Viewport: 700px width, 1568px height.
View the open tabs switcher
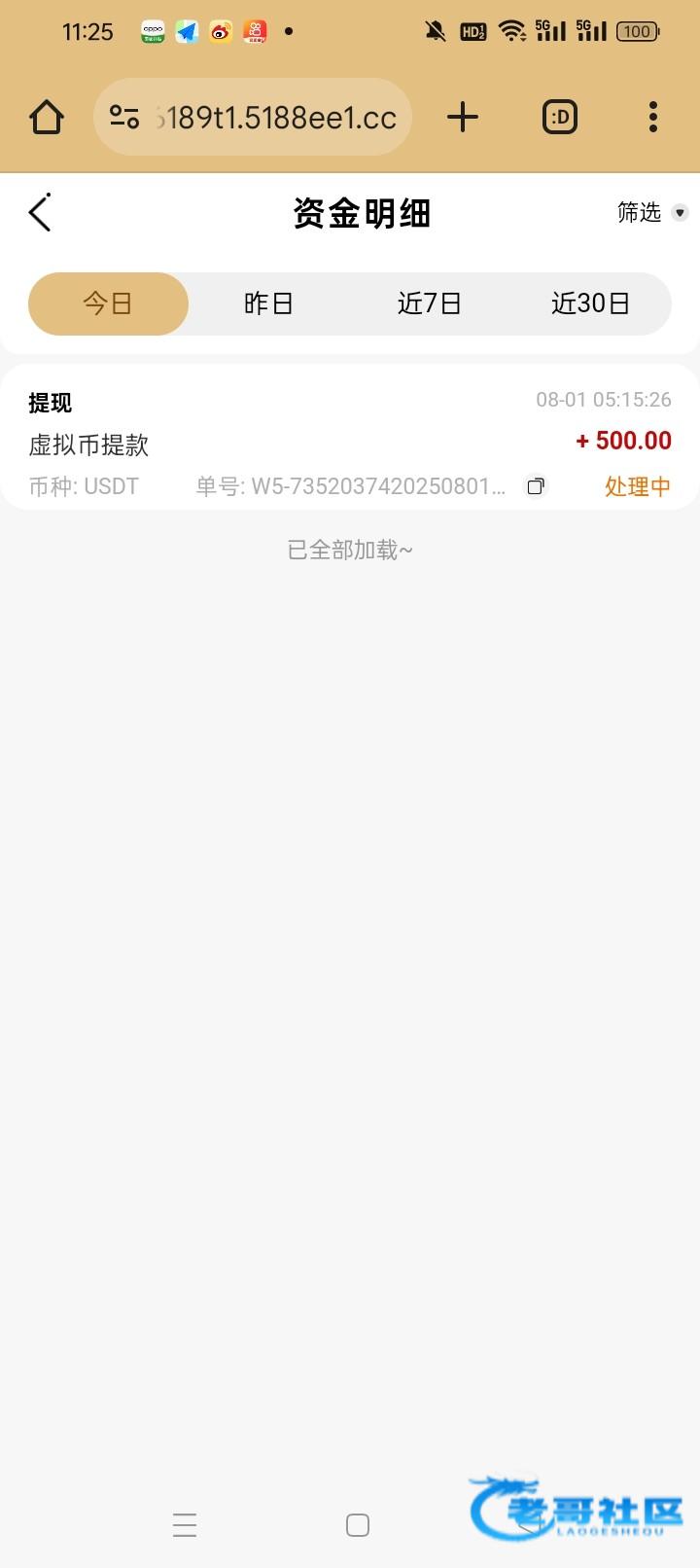click(560, 118)
